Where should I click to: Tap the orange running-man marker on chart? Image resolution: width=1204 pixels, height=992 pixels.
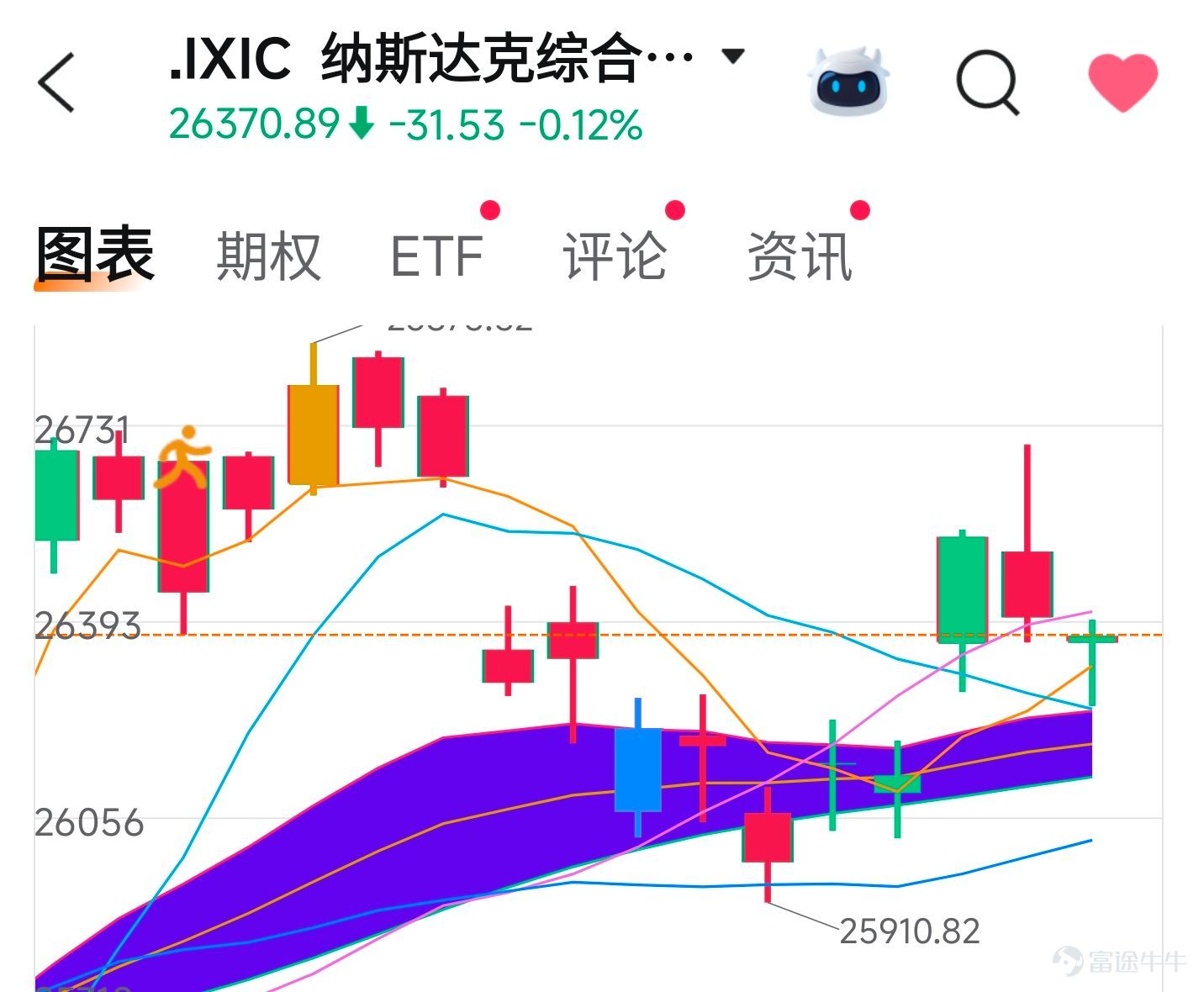[x=182, y=457]
